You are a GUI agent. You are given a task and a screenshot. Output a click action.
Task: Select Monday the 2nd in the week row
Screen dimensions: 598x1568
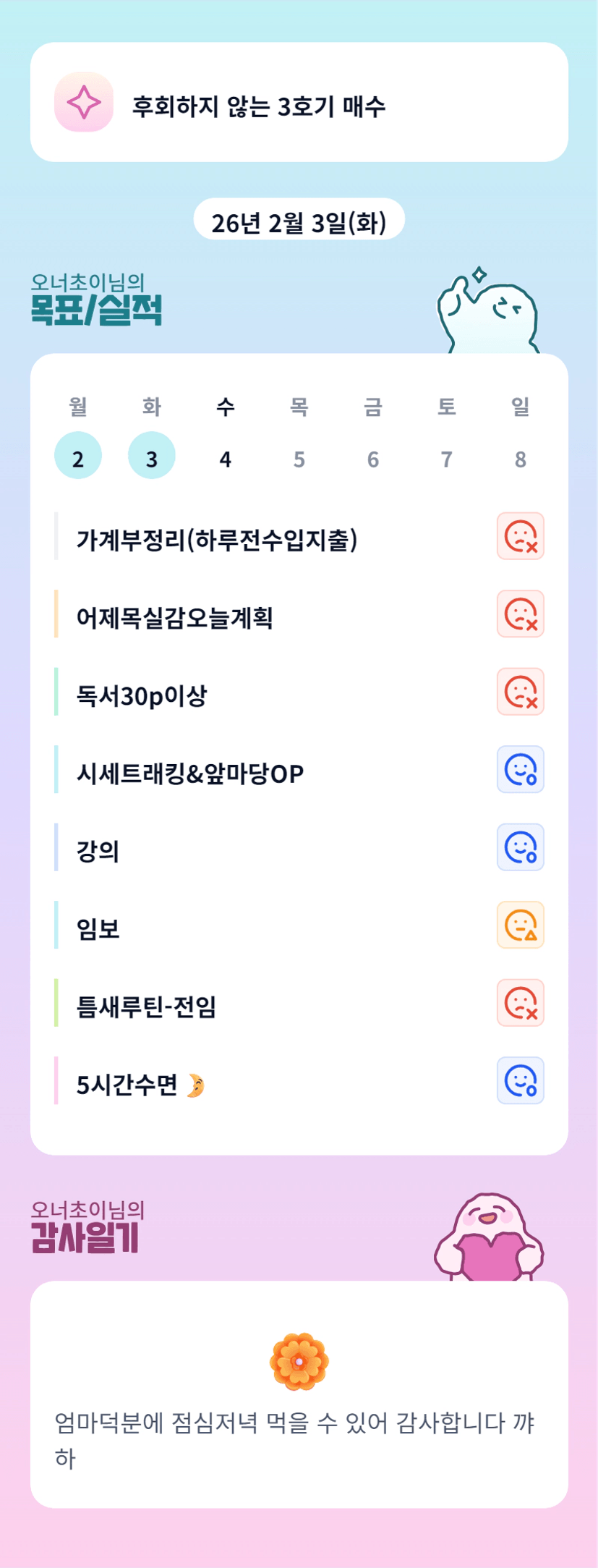[x=78, y=456]
